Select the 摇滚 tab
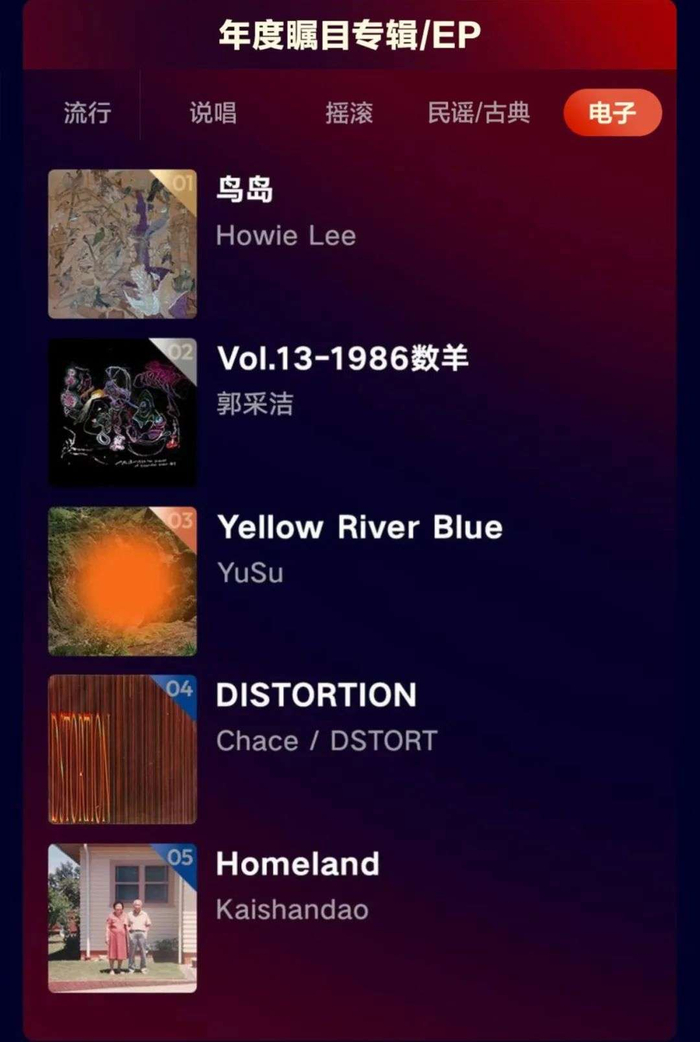This screenshot has height=1042, width=700. (349, 113)
